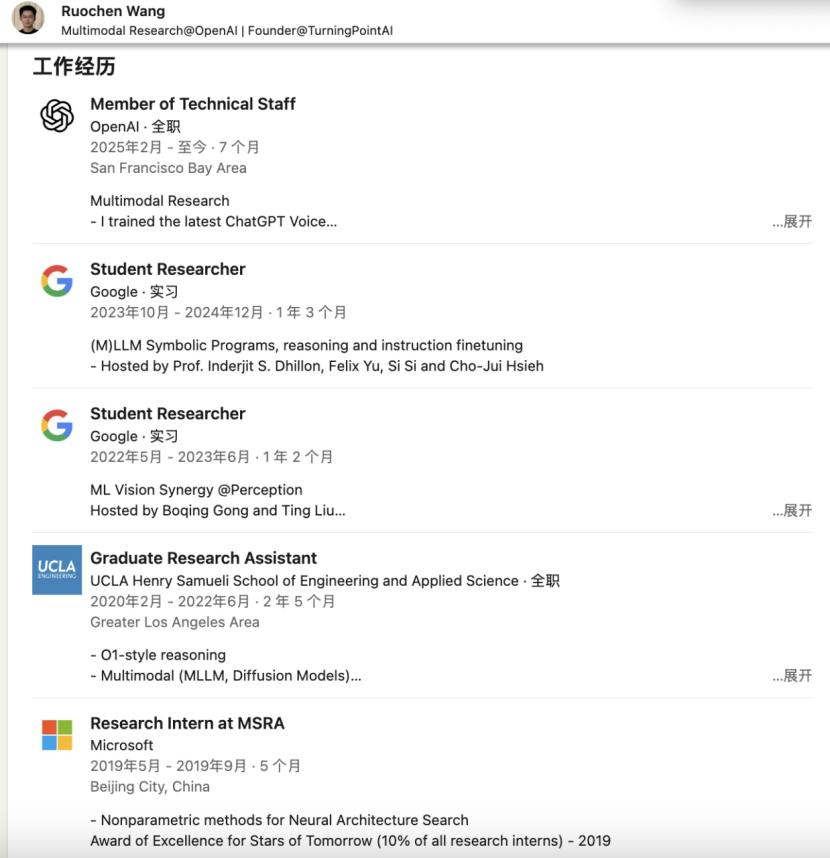Image resolution: width=830 pixels, height=858 pixels.
Task: Open the Graduate Research Assistant entry
Action: click(x=204, y=558)
